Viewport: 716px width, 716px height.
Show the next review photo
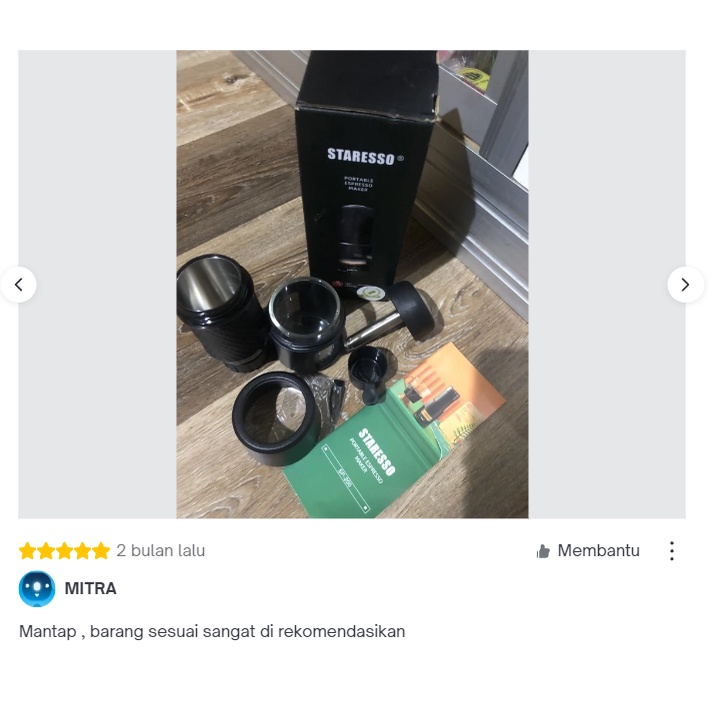click(x=685, y=285)
